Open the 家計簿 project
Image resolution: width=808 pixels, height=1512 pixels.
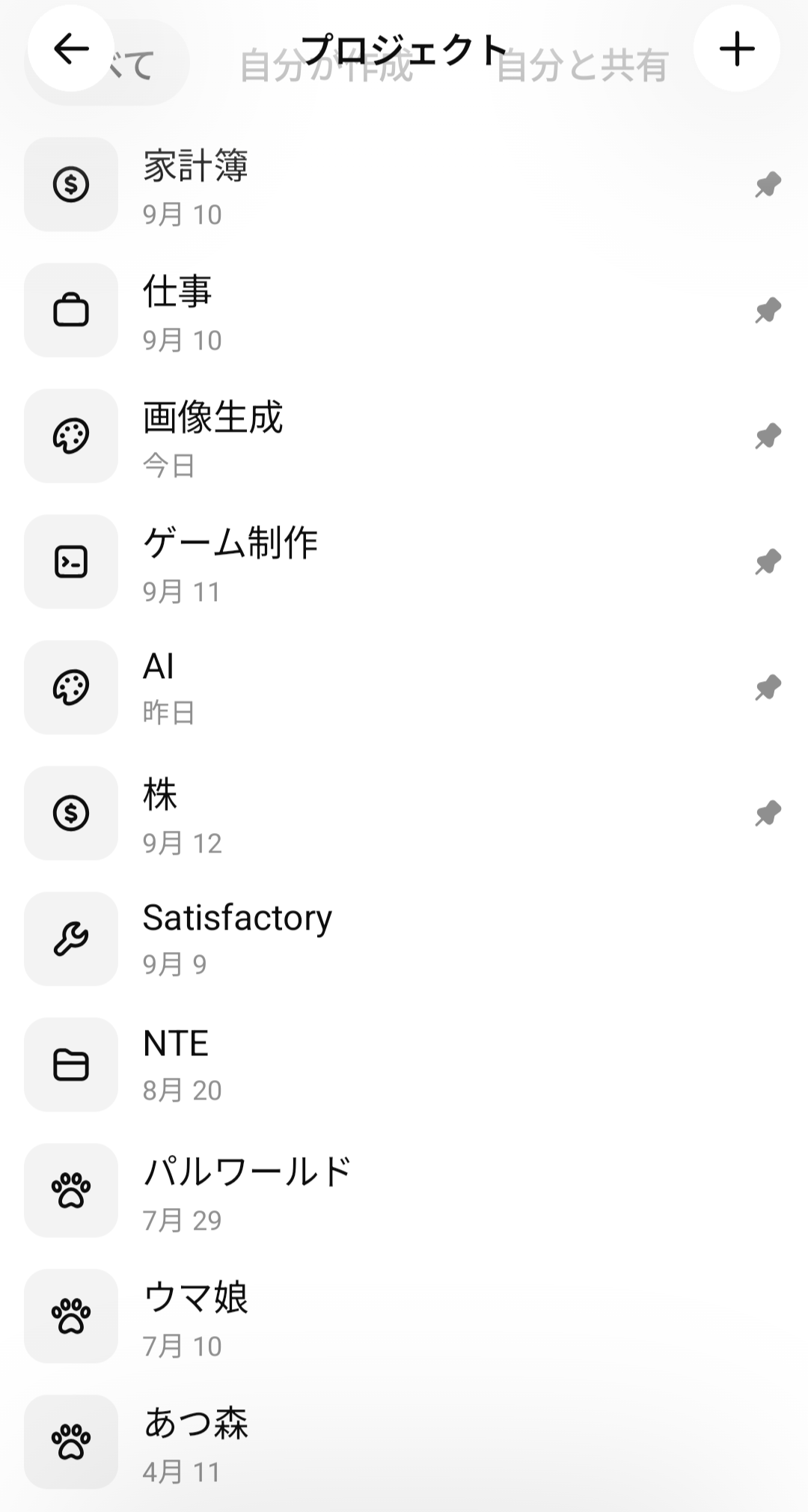404,184
